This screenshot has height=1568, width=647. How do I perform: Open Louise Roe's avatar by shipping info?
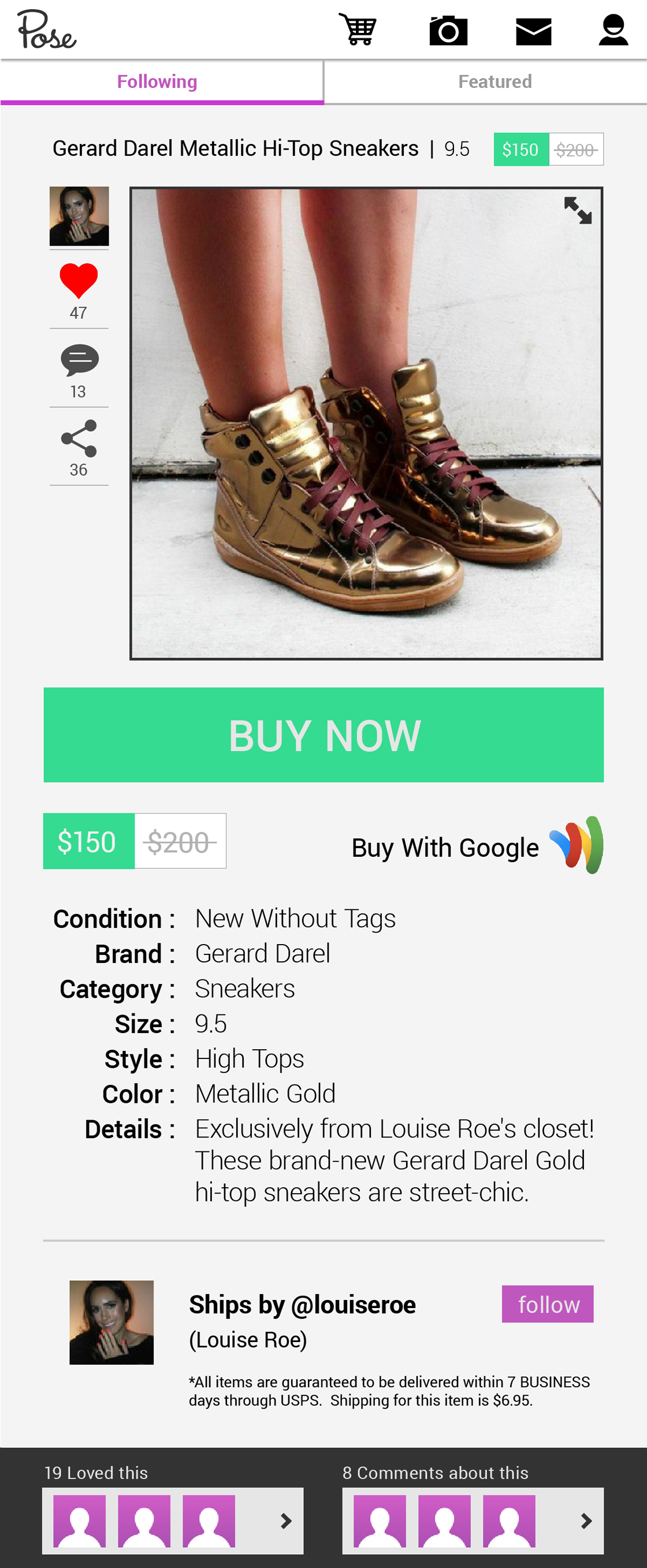(x=111, y=1322)
